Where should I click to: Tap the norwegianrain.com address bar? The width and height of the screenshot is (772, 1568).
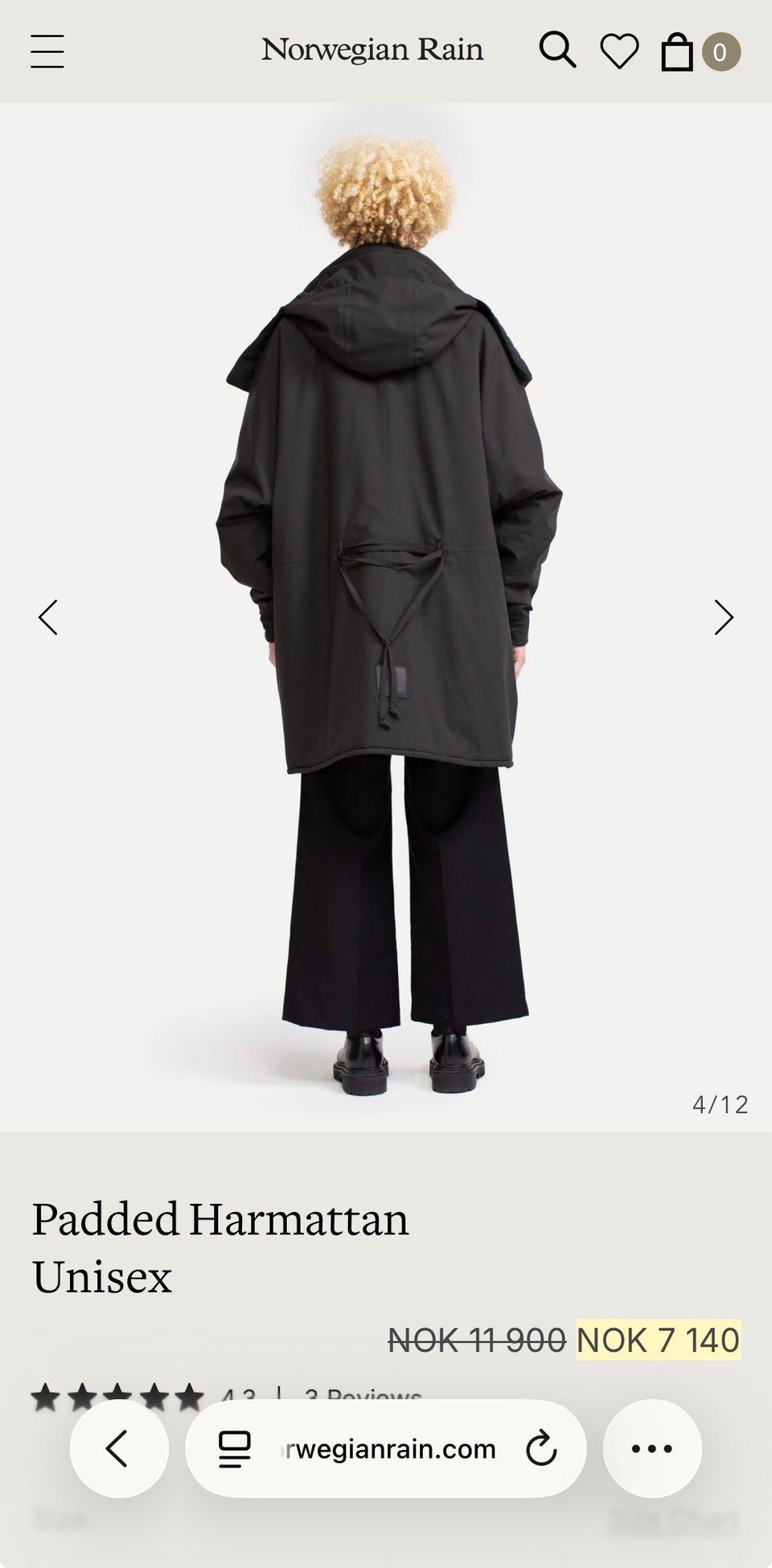click(386, 1449)
